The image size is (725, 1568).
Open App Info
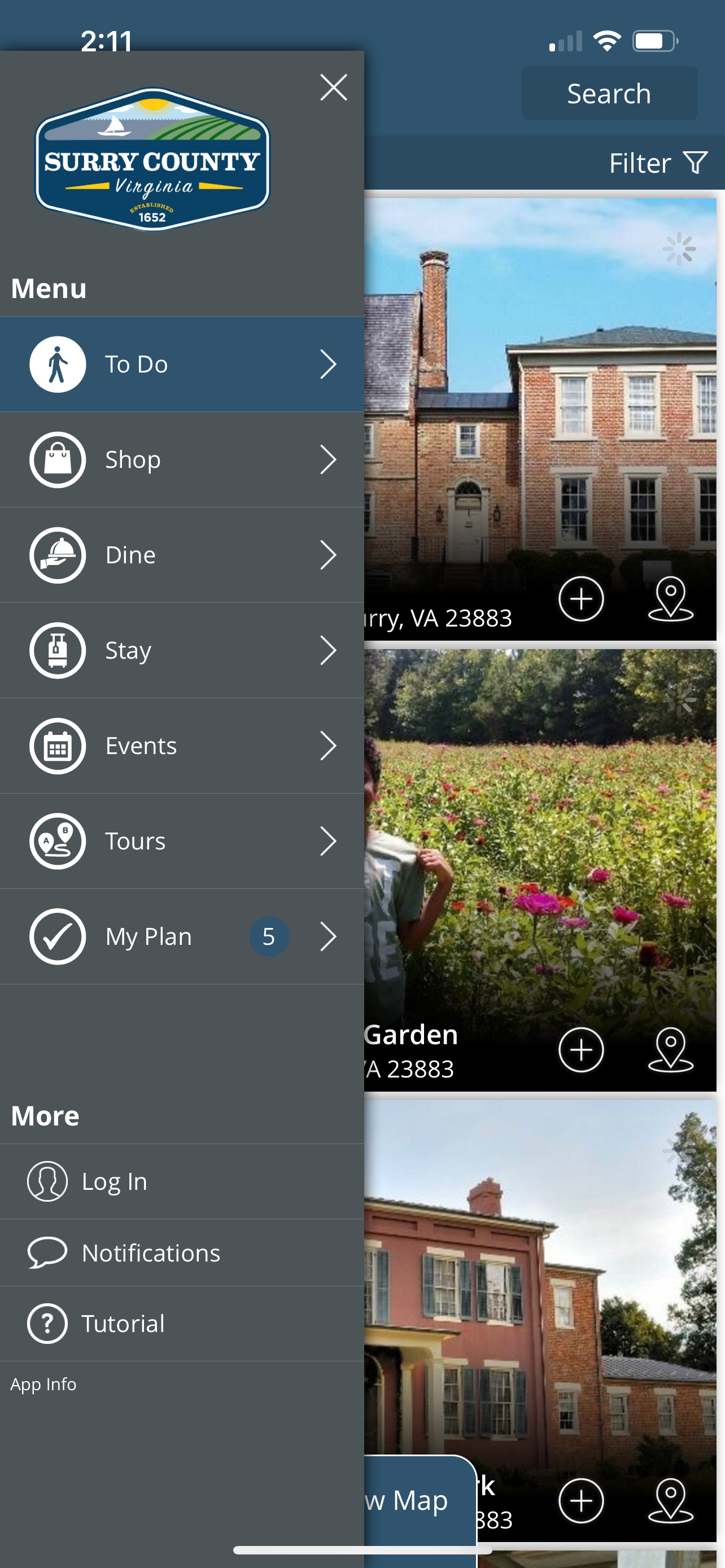[42, 1383]
